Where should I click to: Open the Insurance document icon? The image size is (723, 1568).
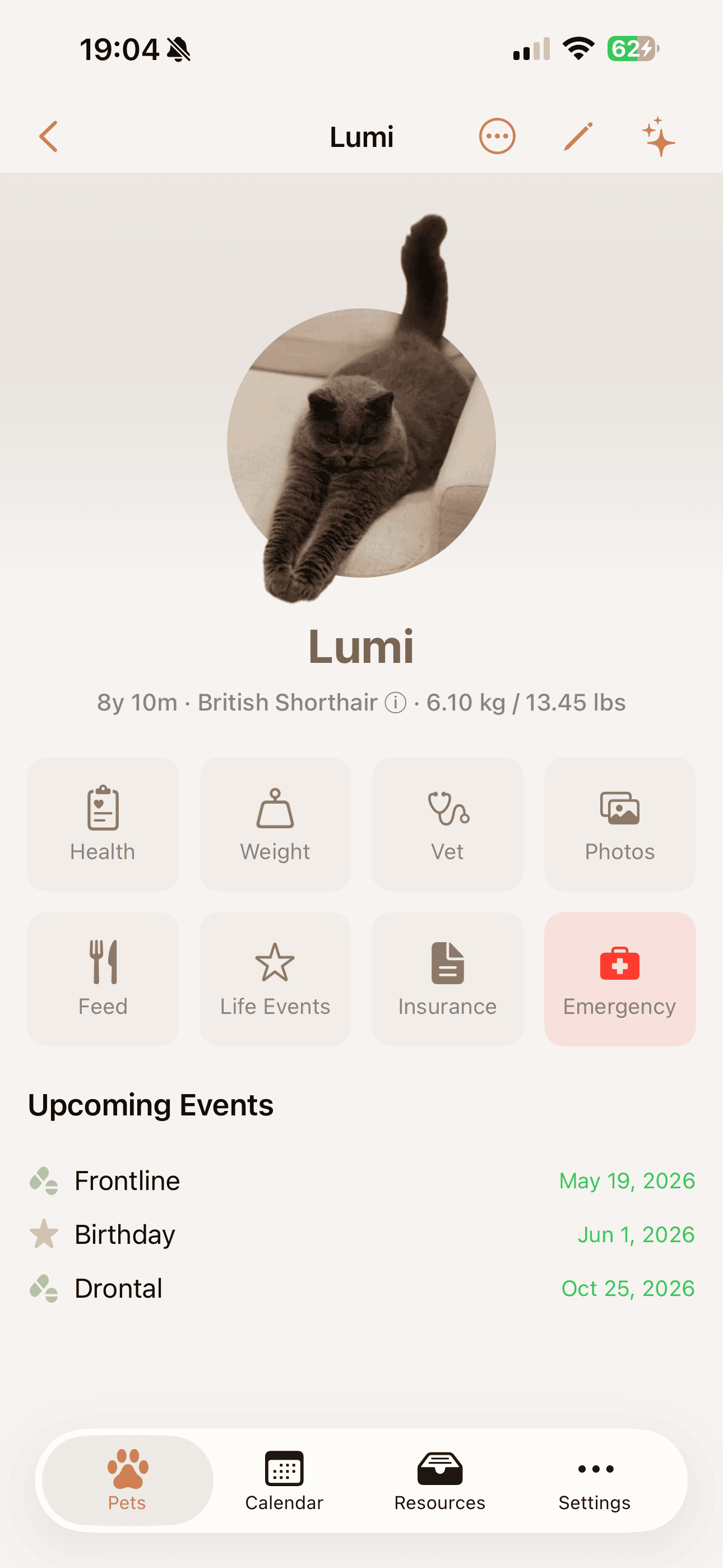(x=447, y=977)
